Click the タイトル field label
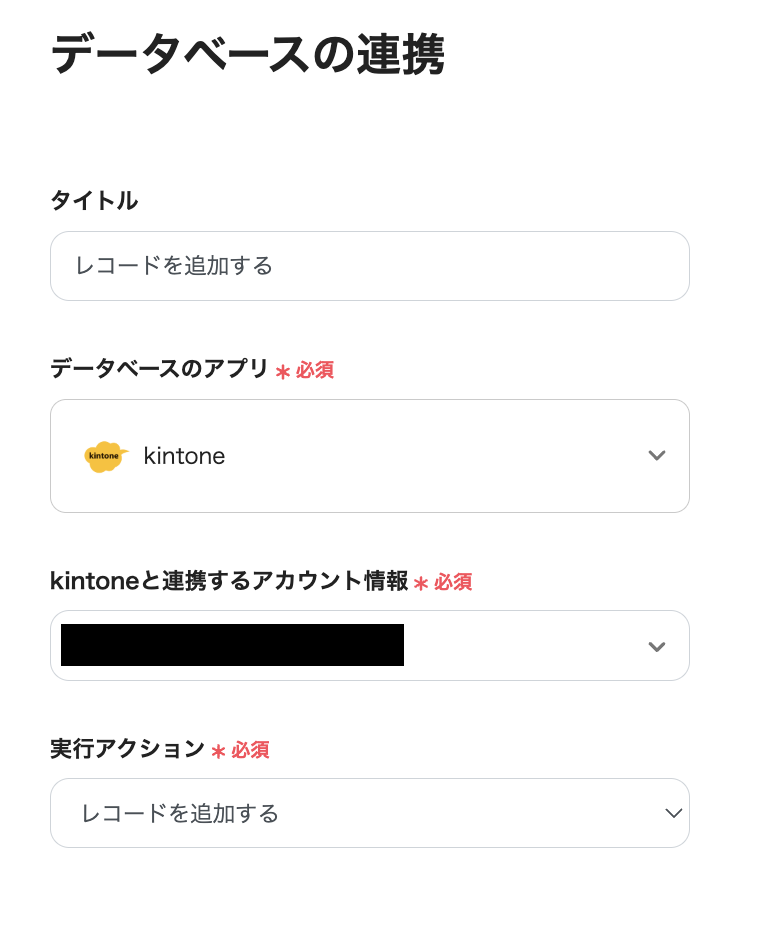 pyautogui.click(x=95, y=201)
